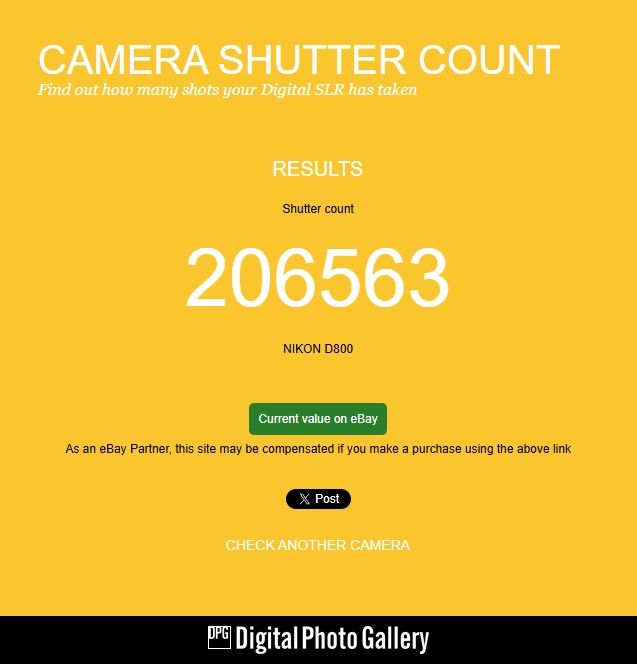Tap the Camera Shutter Count site title
The width and height of the screenshot is (637, 664).
tap(298, 60)
